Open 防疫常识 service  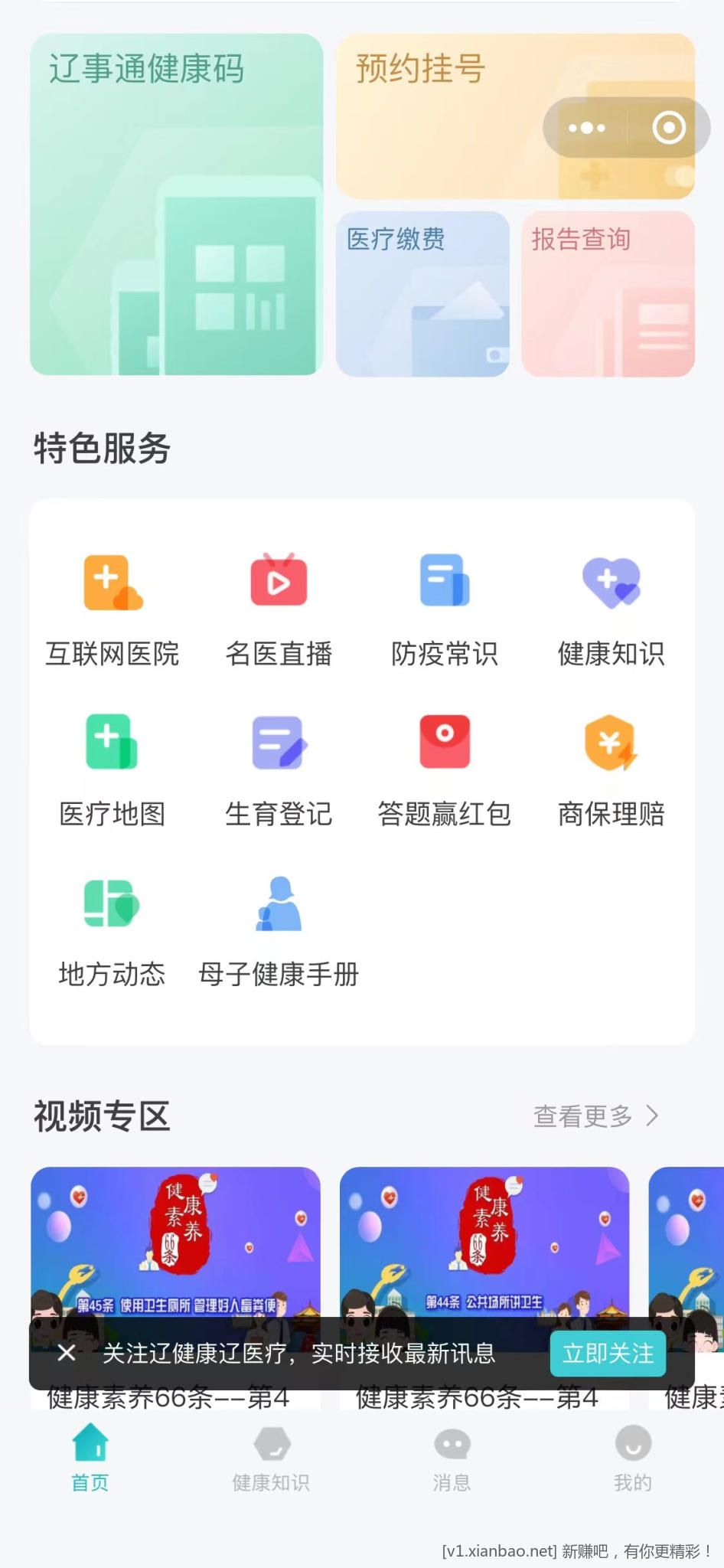445,610
